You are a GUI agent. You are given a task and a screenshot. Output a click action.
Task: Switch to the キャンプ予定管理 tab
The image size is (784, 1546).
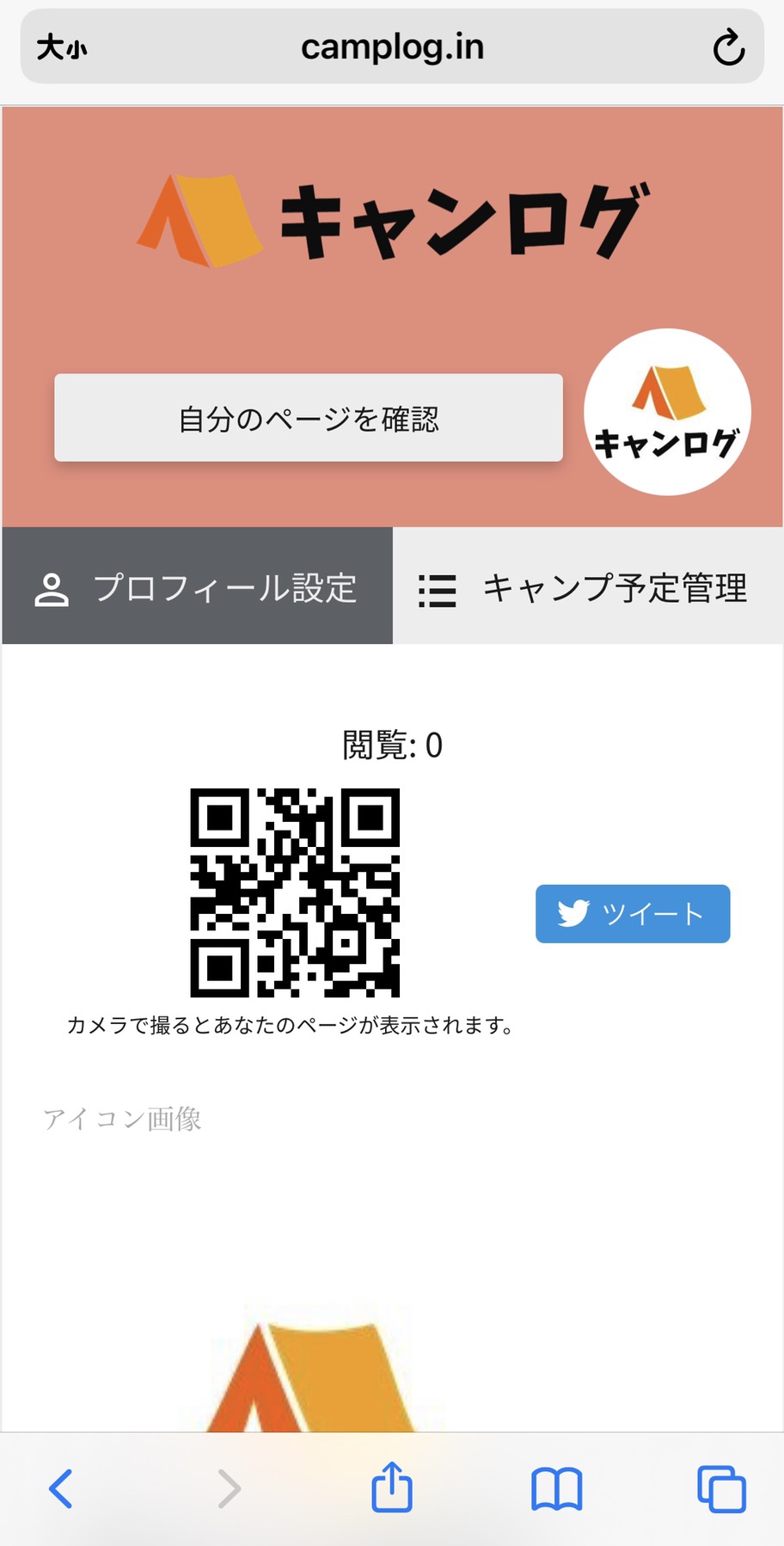(x=588, y=589)
